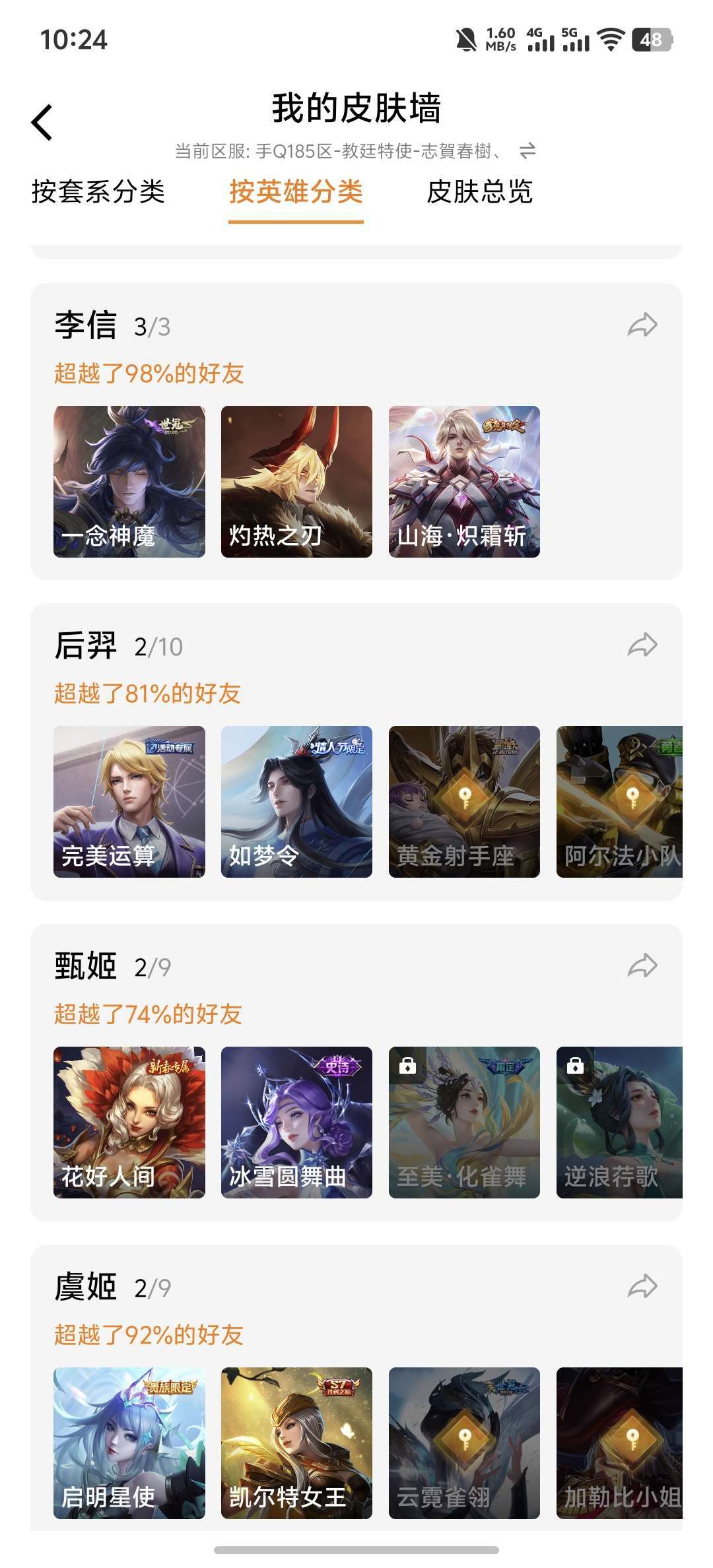Share 甄姬 skin collection
Viewport: 713px width, 1568px height.
point(642,966)
